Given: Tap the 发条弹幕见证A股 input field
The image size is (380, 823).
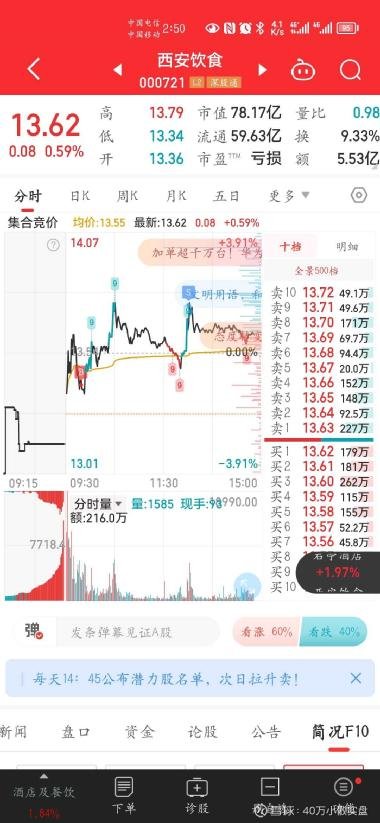Looking at the screenshot, I should coord(138,631).
